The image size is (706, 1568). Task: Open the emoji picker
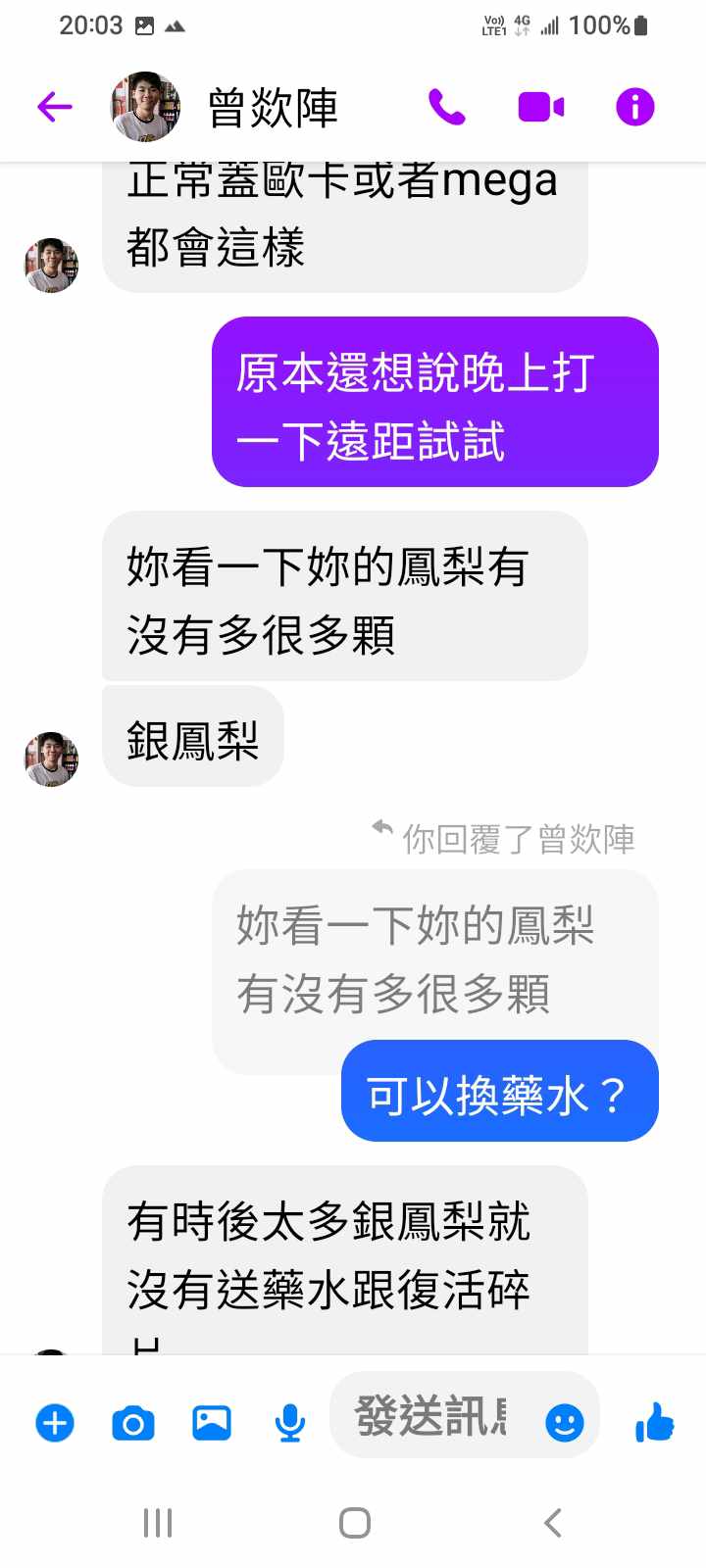[x=565, y=1422]
